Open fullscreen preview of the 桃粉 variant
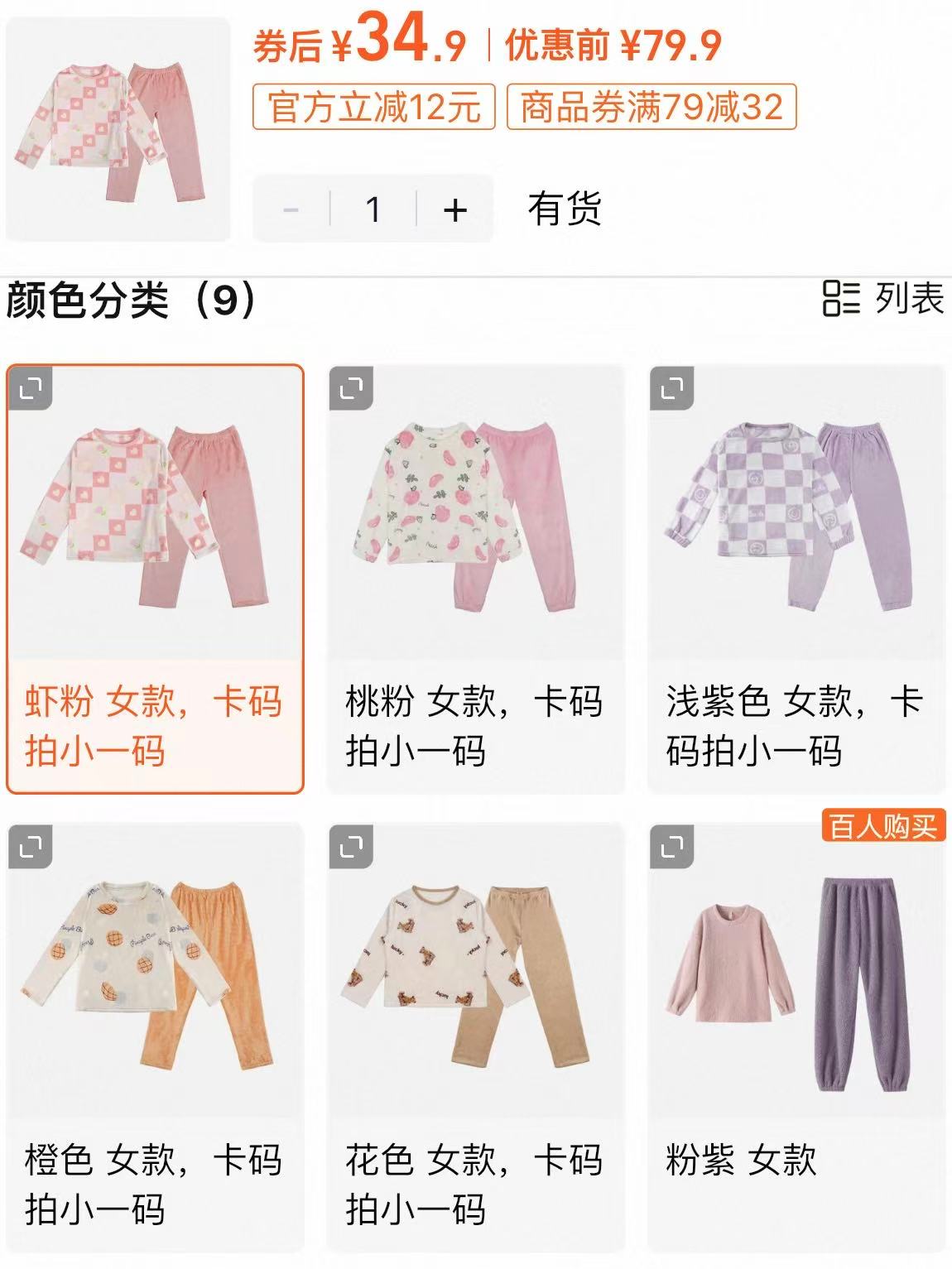Viewport: 952px width, 1269px height. 352,389
